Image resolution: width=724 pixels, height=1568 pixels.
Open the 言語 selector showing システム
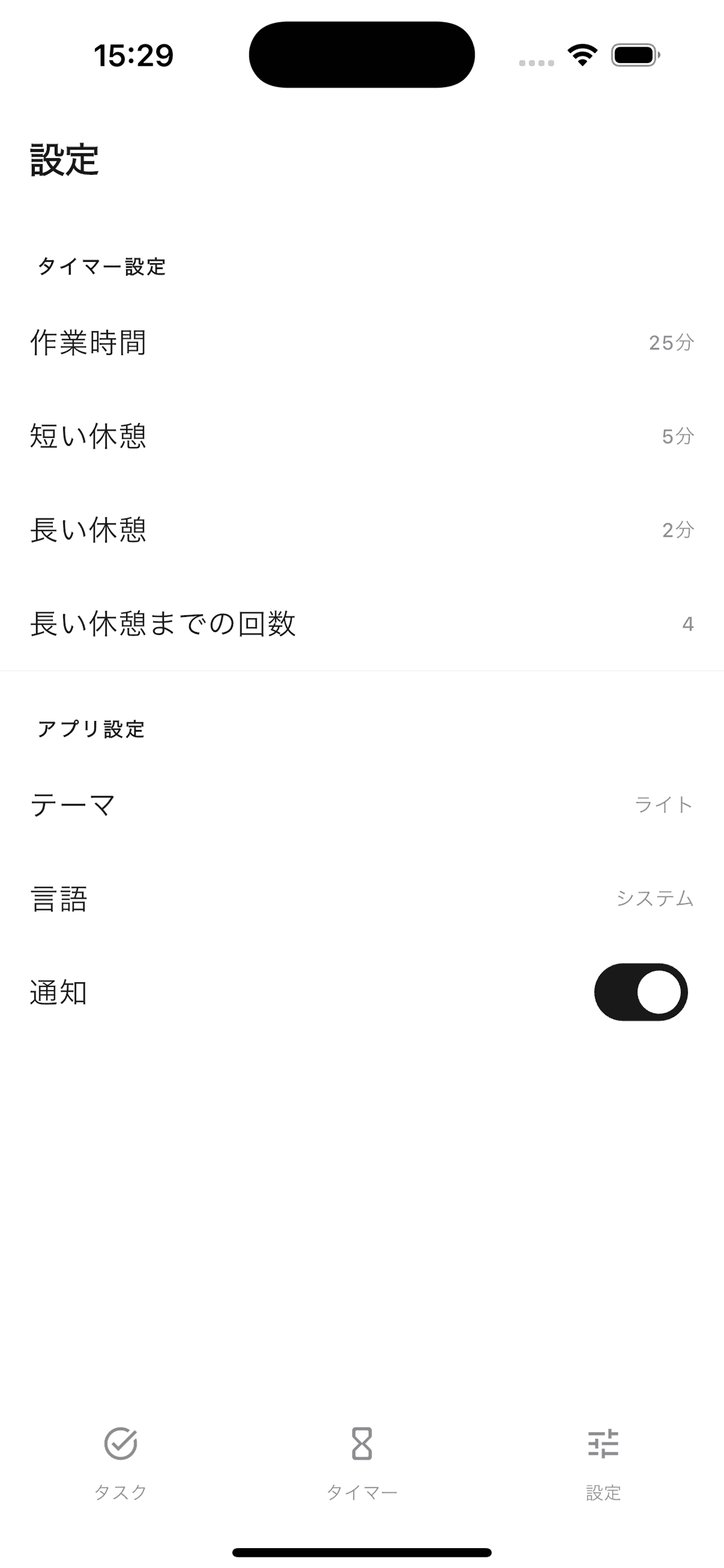click(x=362, y=899)
